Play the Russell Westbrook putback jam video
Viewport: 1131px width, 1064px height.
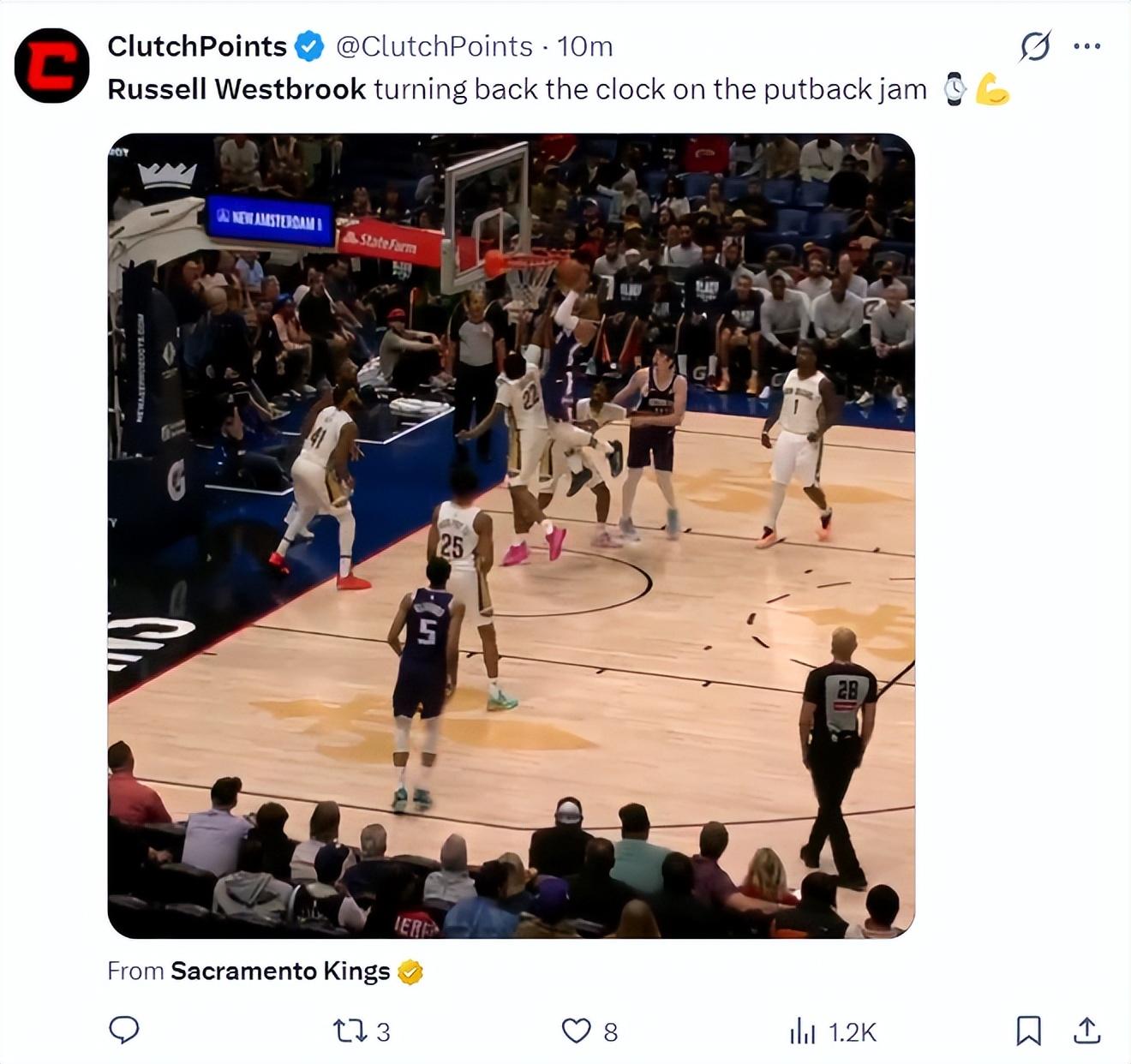(x=511, y=535)
